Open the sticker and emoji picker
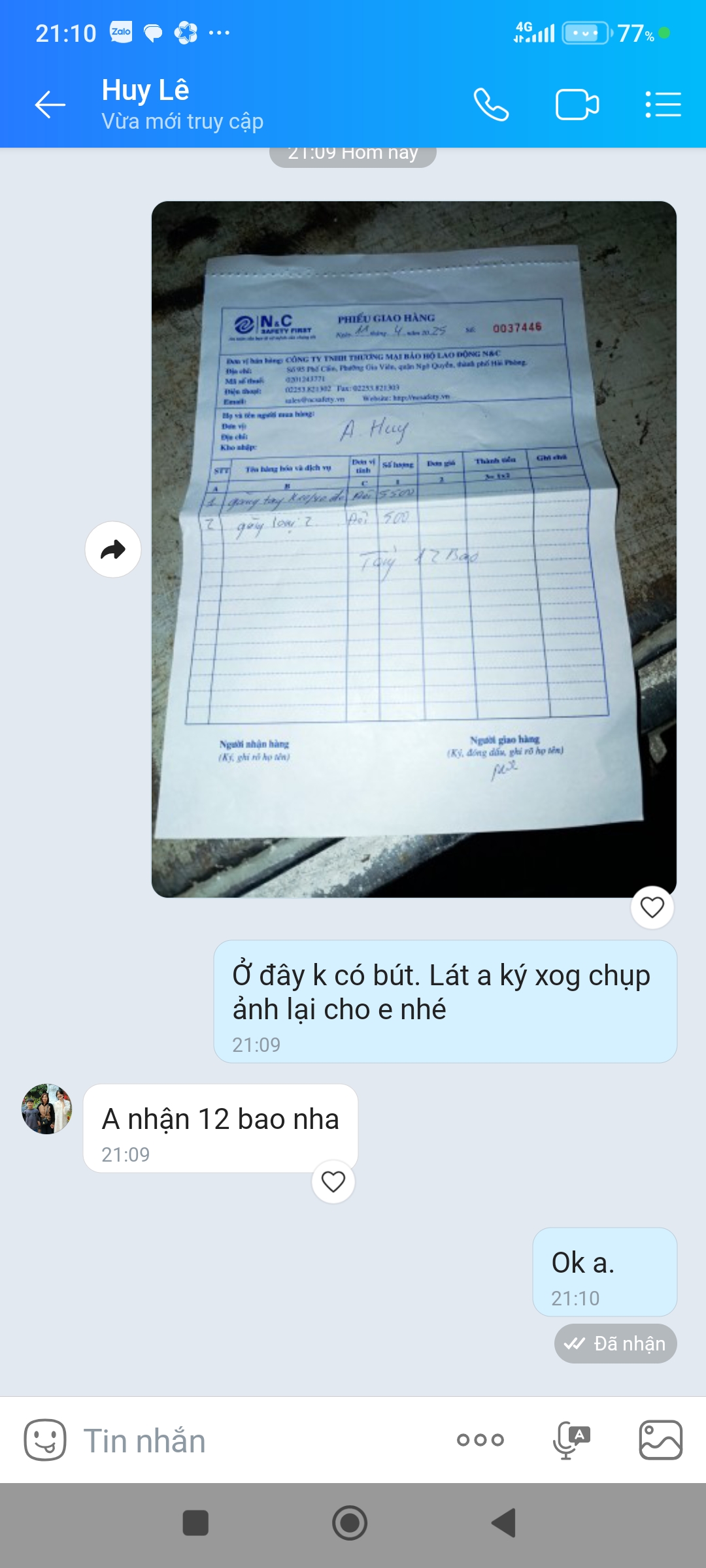This screenshot has height=1568, width=706. pyautogui.click(x=45, y=1440)
